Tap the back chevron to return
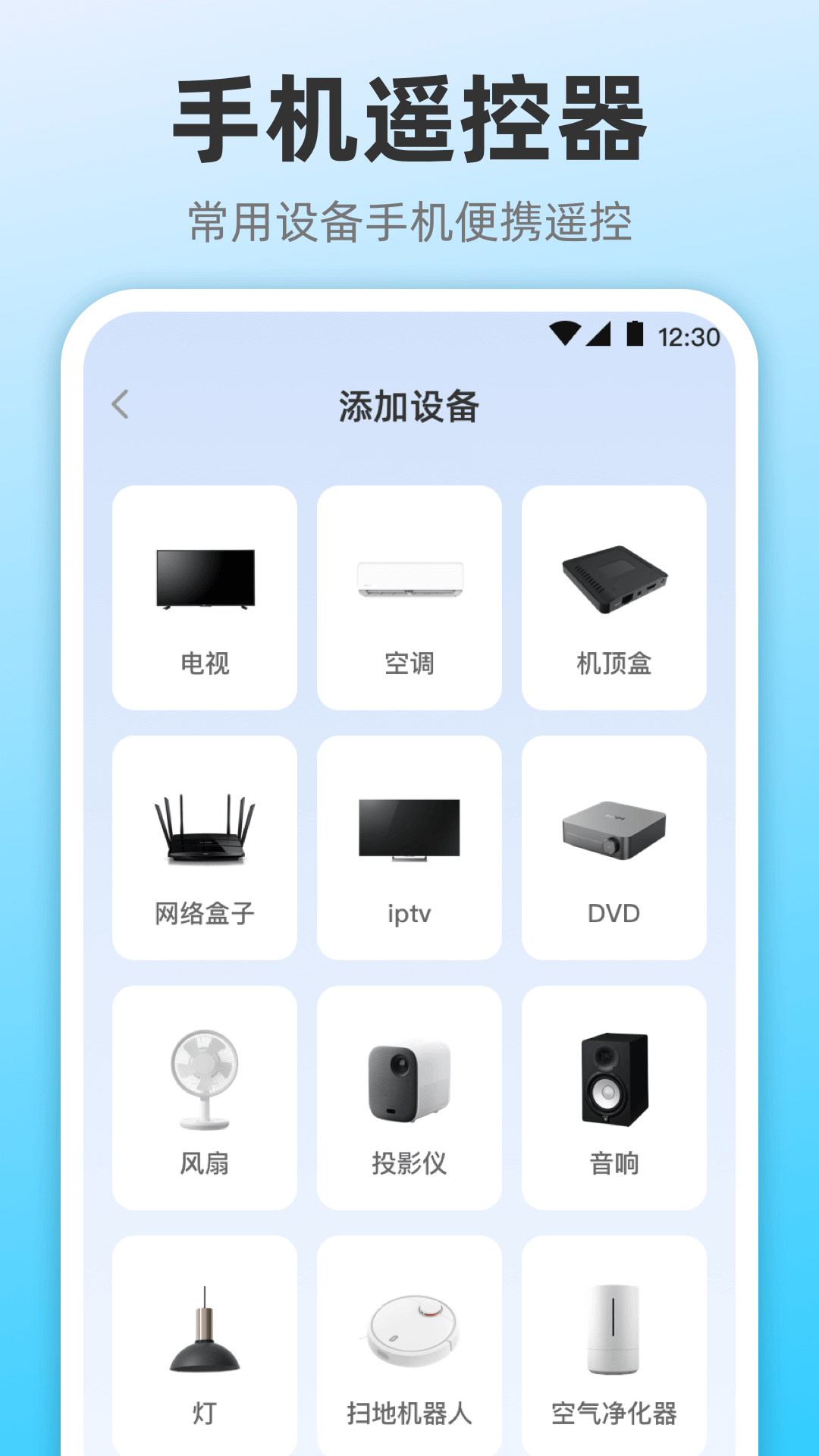Viewport: 819px width, 1456px height. (x=120, y=406)
